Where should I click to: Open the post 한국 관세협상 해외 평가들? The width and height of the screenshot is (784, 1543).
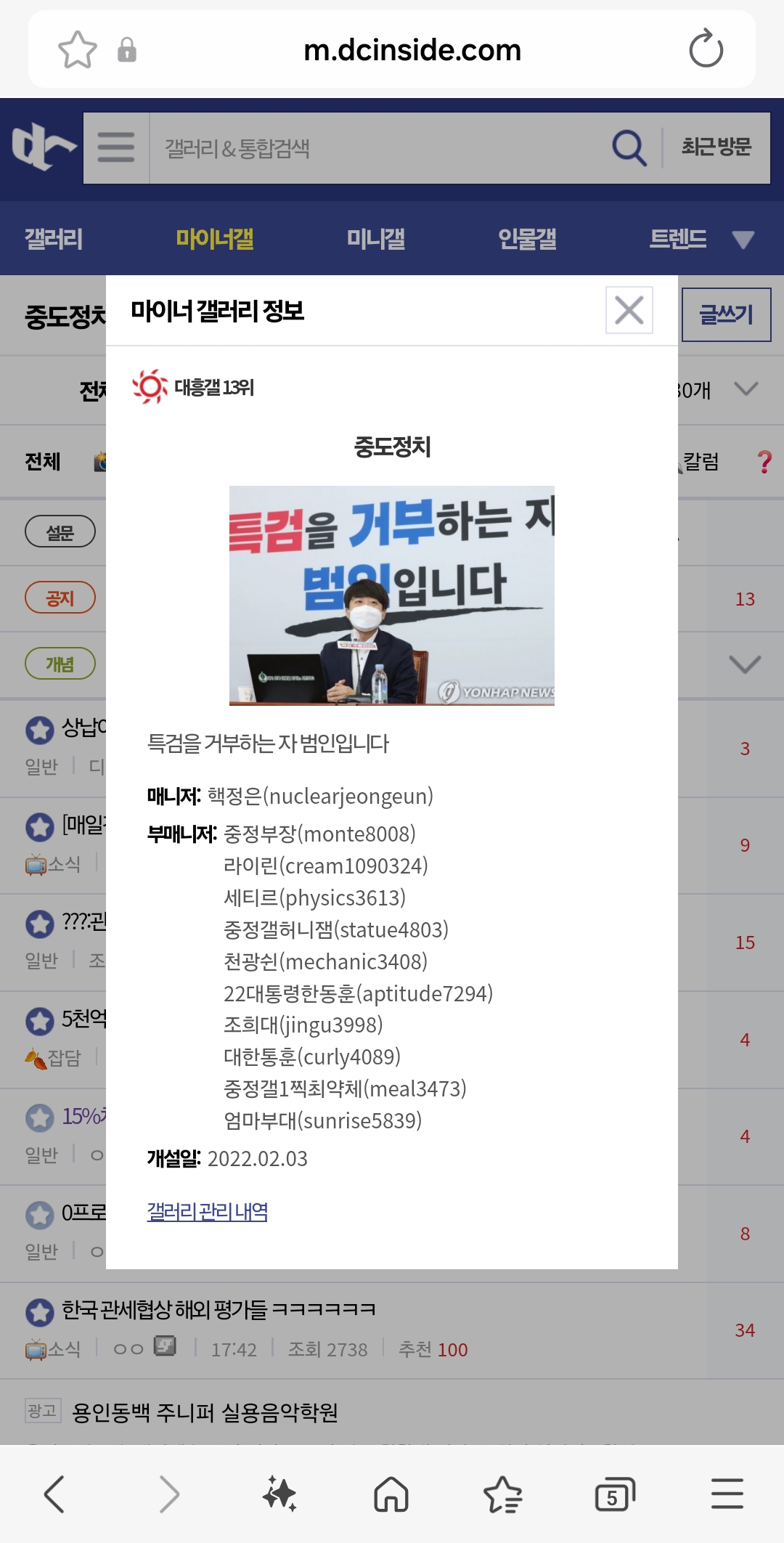click(219, 1310)
